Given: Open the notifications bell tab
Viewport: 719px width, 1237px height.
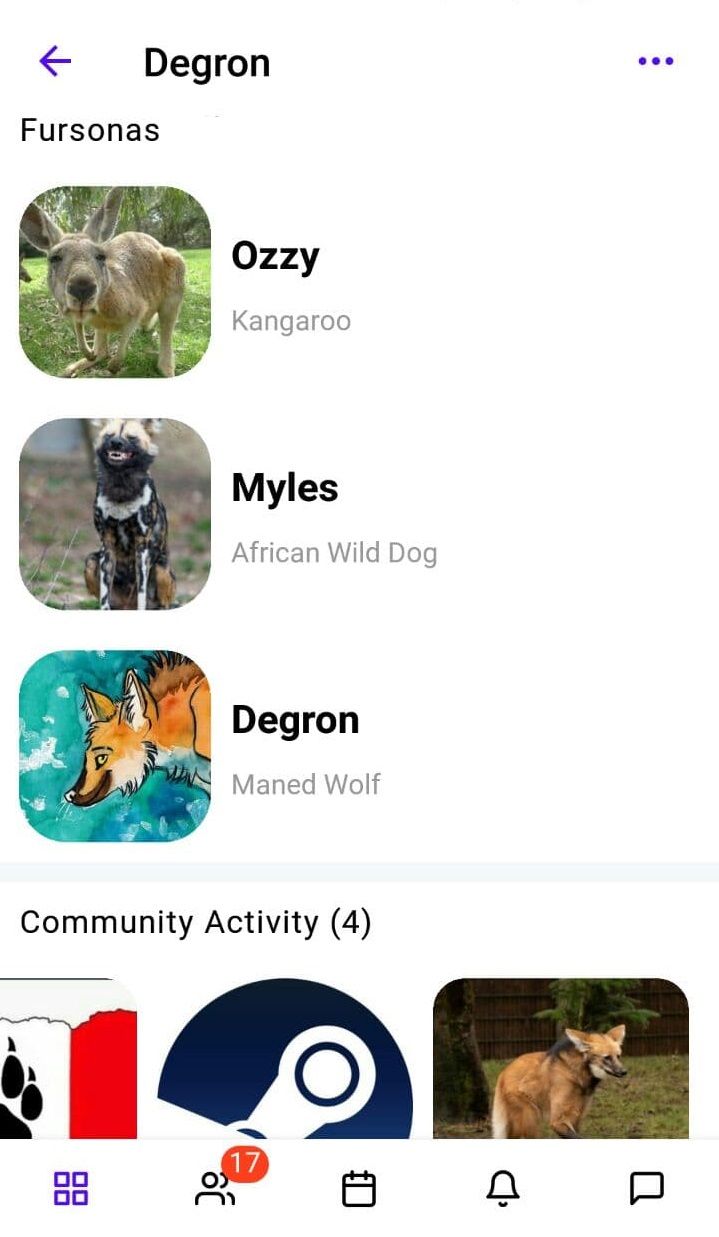Looking at the screenshot, I should (x=503, y=1189).
